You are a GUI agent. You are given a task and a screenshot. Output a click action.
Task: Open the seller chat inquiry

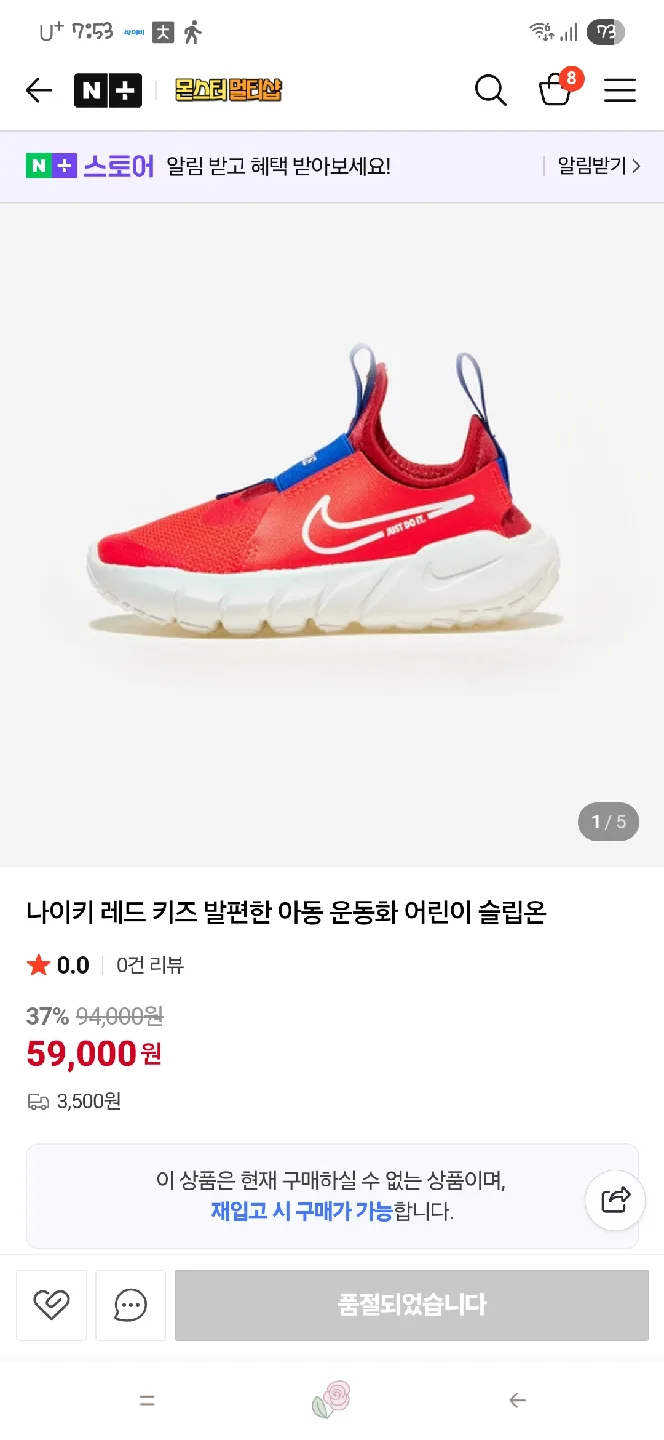[130, 1304]
